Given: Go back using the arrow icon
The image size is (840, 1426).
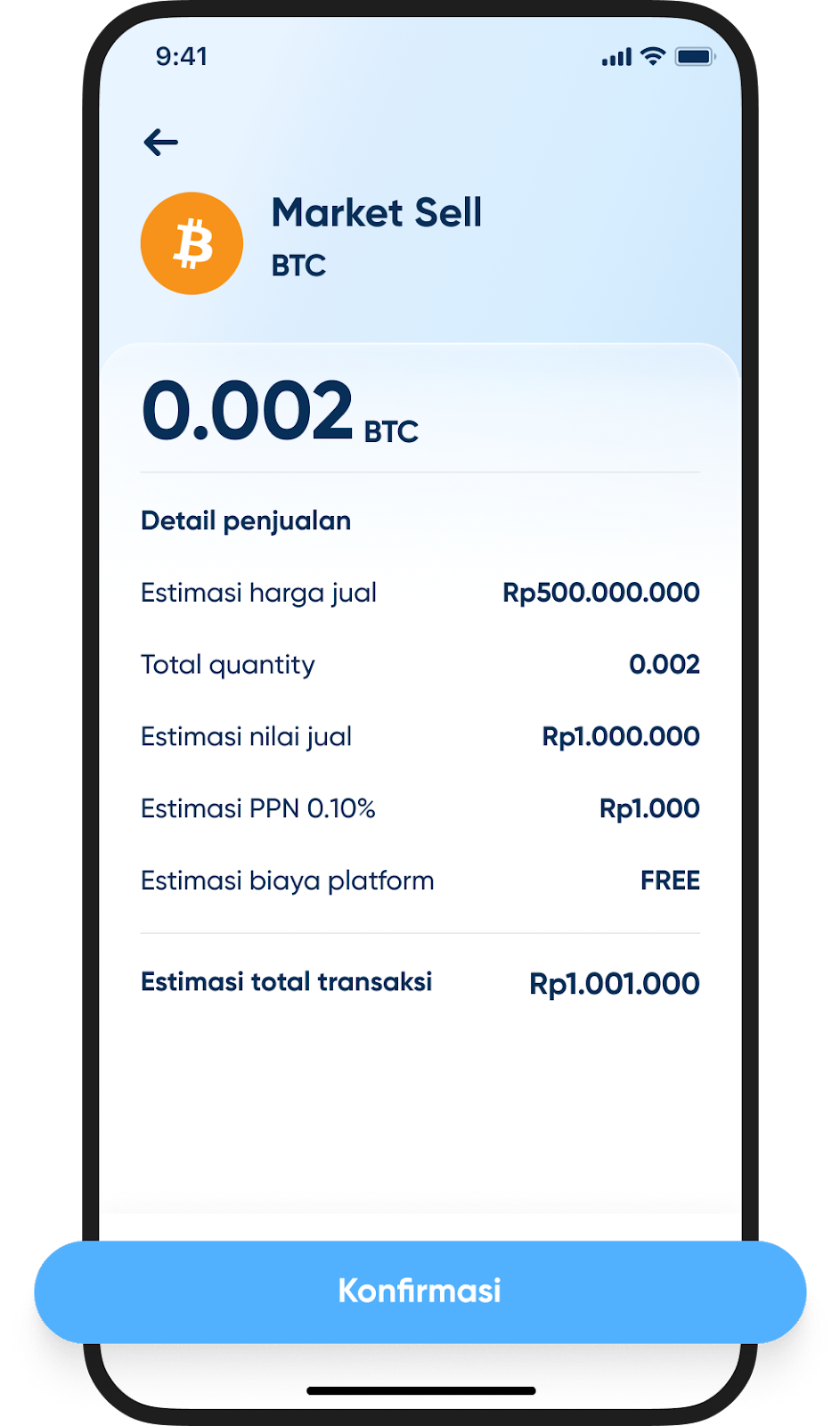Looking at the screenshot, I should (161, 142).
